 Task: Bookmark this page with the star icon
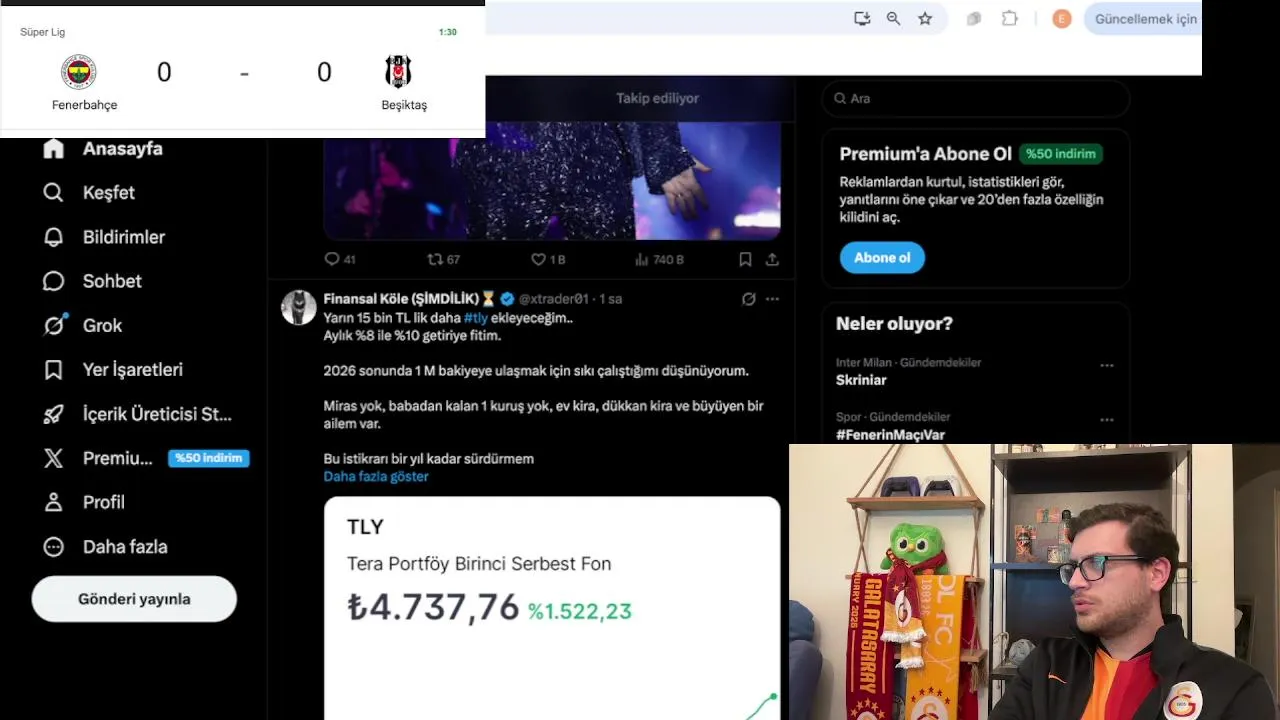(x=925, y=18)
